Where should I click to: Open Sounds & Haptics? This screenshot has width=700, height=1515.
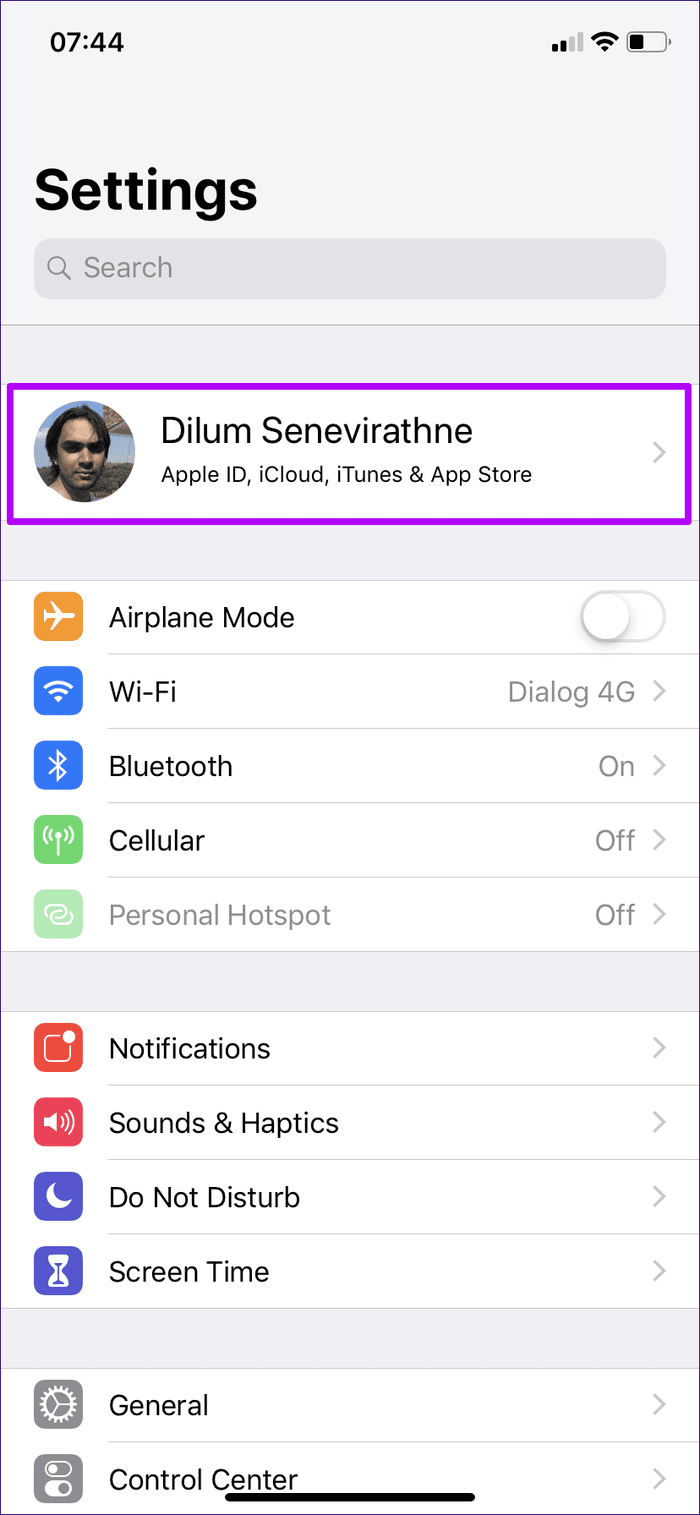click(349, 1123)
